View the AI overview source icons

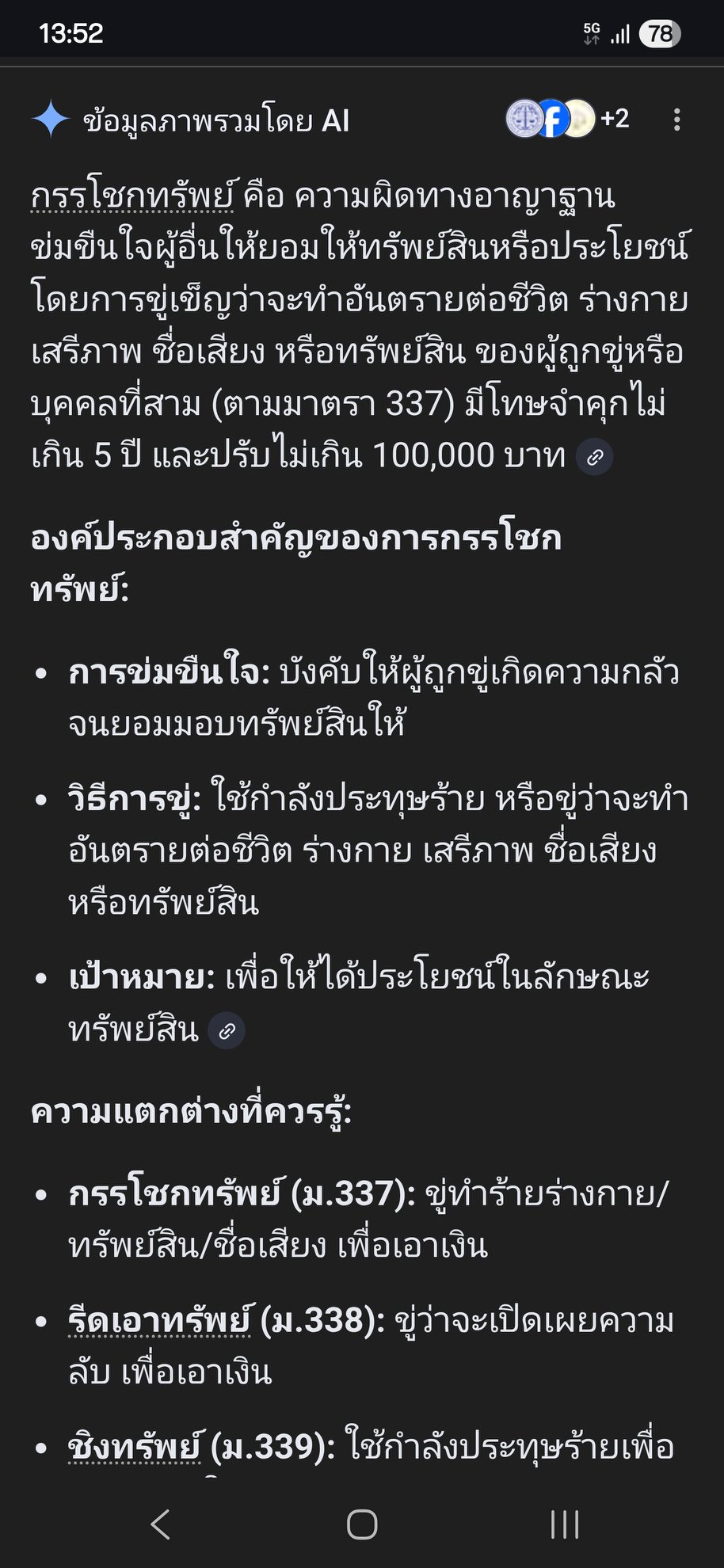pos(566,120)
